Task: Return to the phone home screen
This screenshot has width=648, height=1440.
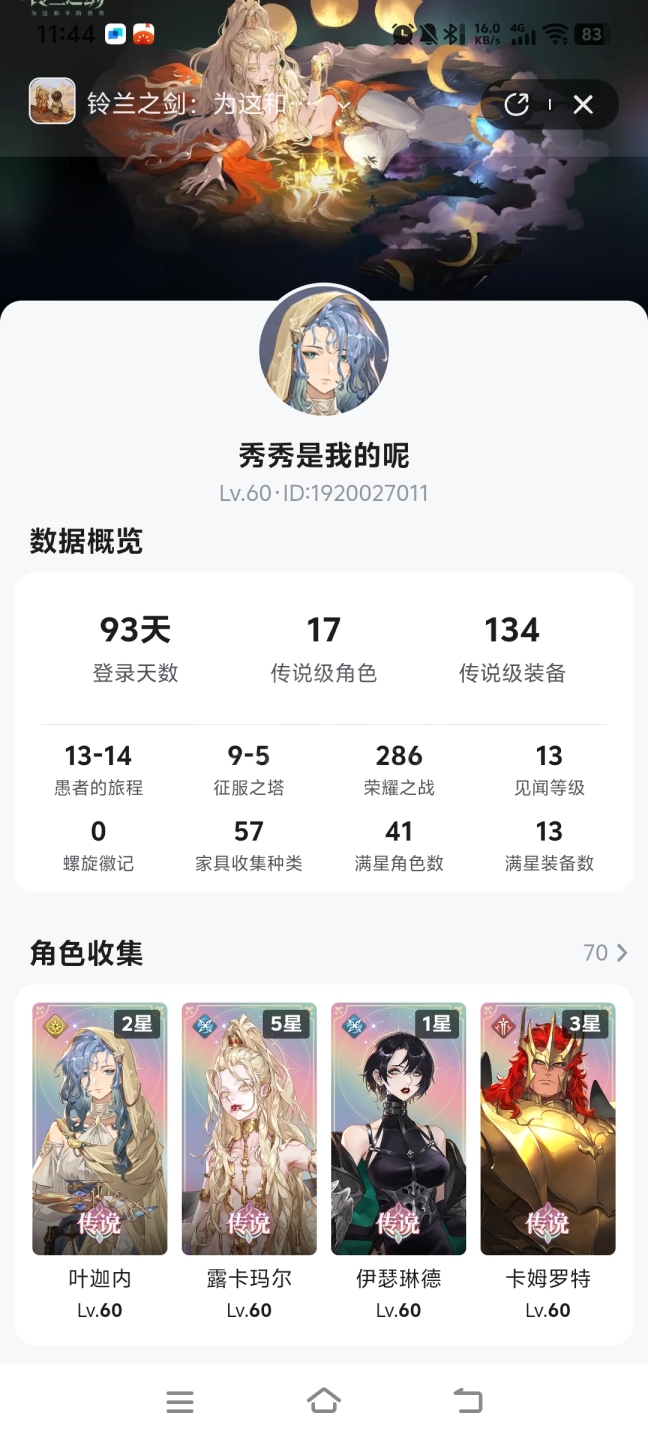Action: pos(324,1401)
